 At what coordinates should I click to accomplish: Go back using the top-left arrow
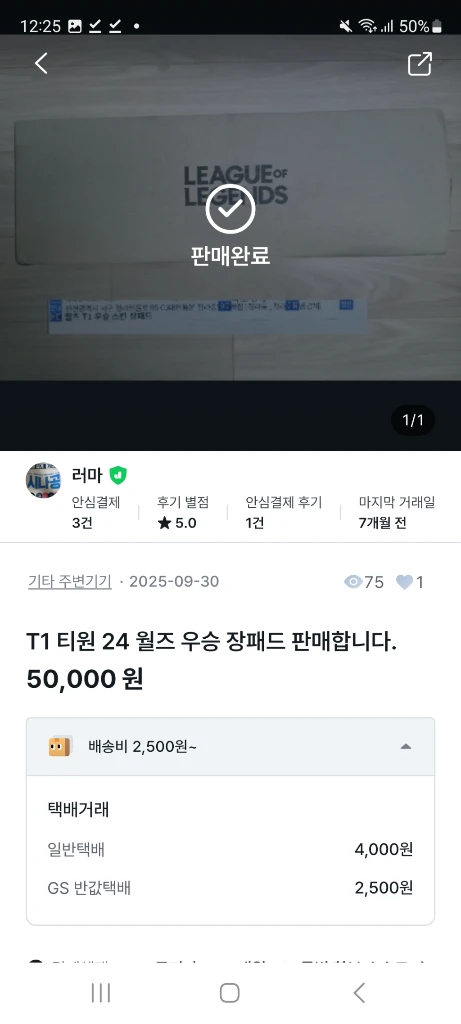(x=41, y=63)
